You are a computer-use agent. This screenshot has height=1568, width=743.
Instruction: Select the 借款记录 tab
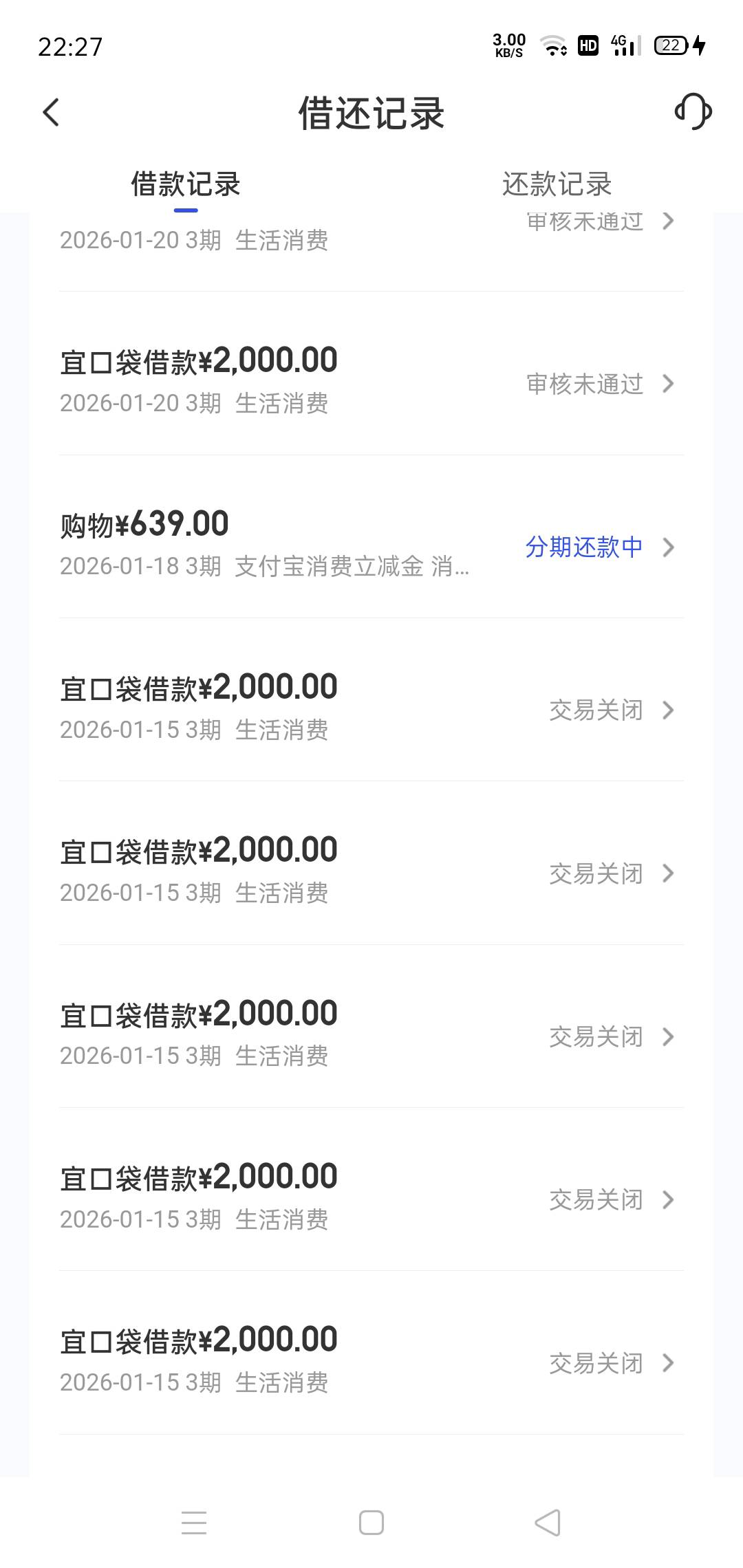click(186, 184)
